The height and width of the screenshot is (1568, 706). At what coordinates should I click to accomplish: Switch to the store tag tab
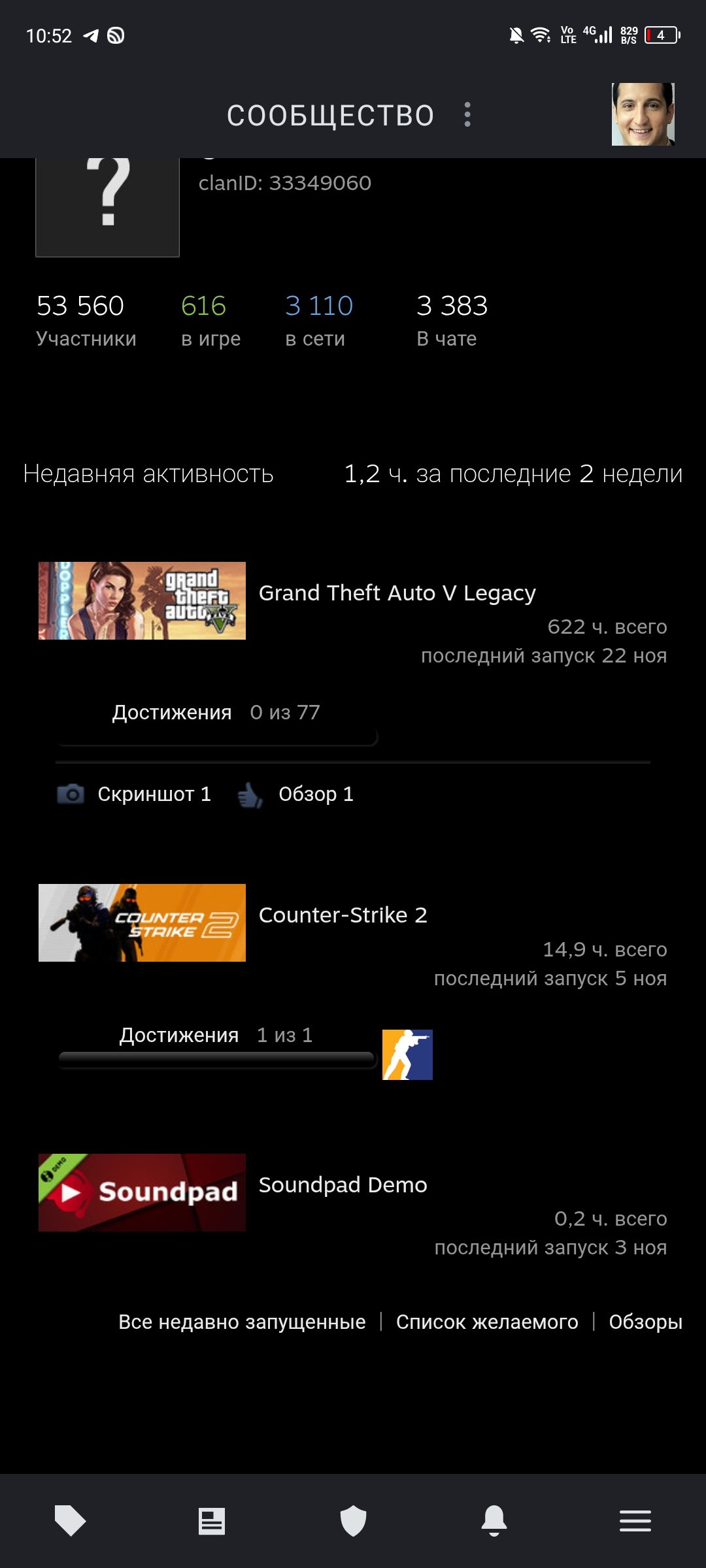point(71,1521)
